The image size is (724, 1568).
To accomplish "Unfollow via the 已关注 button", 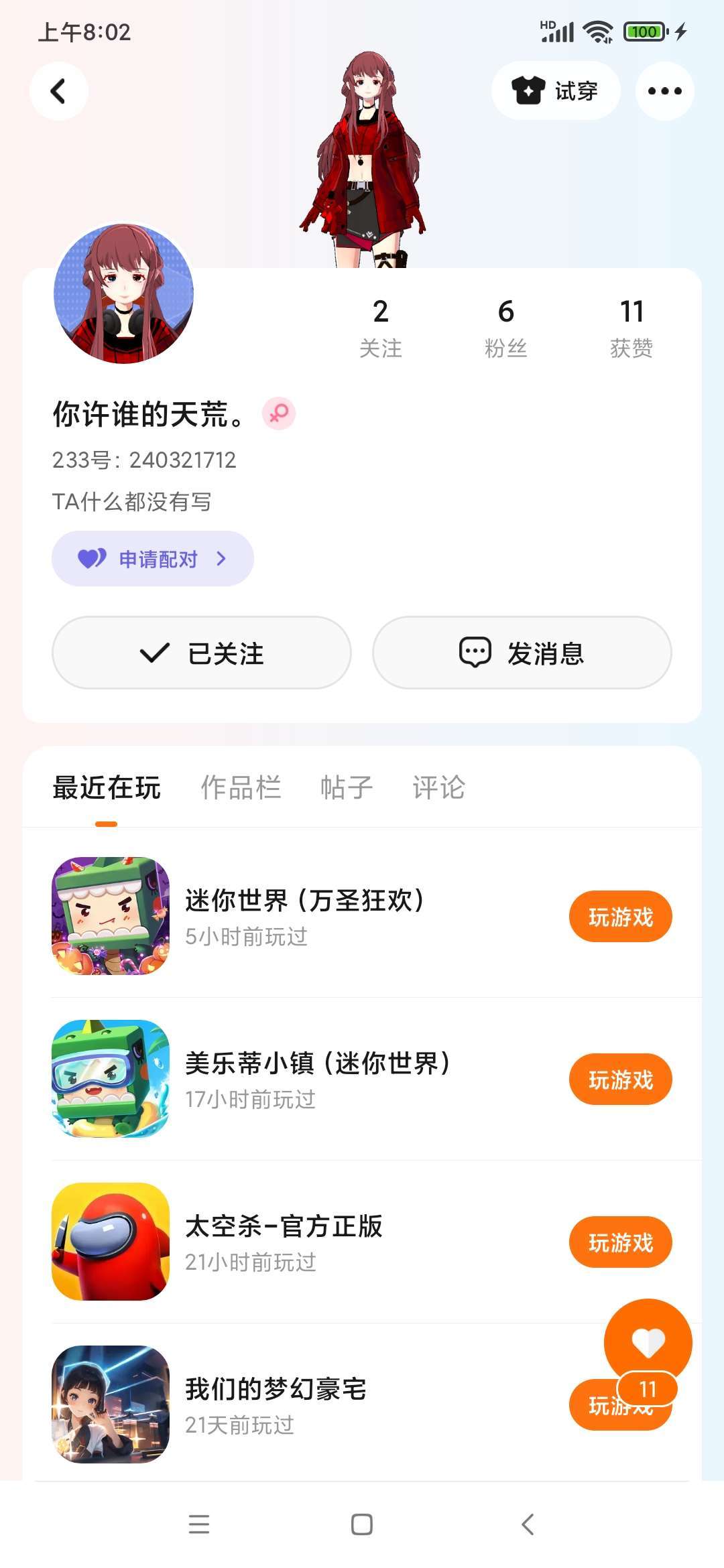I will 202,653.
